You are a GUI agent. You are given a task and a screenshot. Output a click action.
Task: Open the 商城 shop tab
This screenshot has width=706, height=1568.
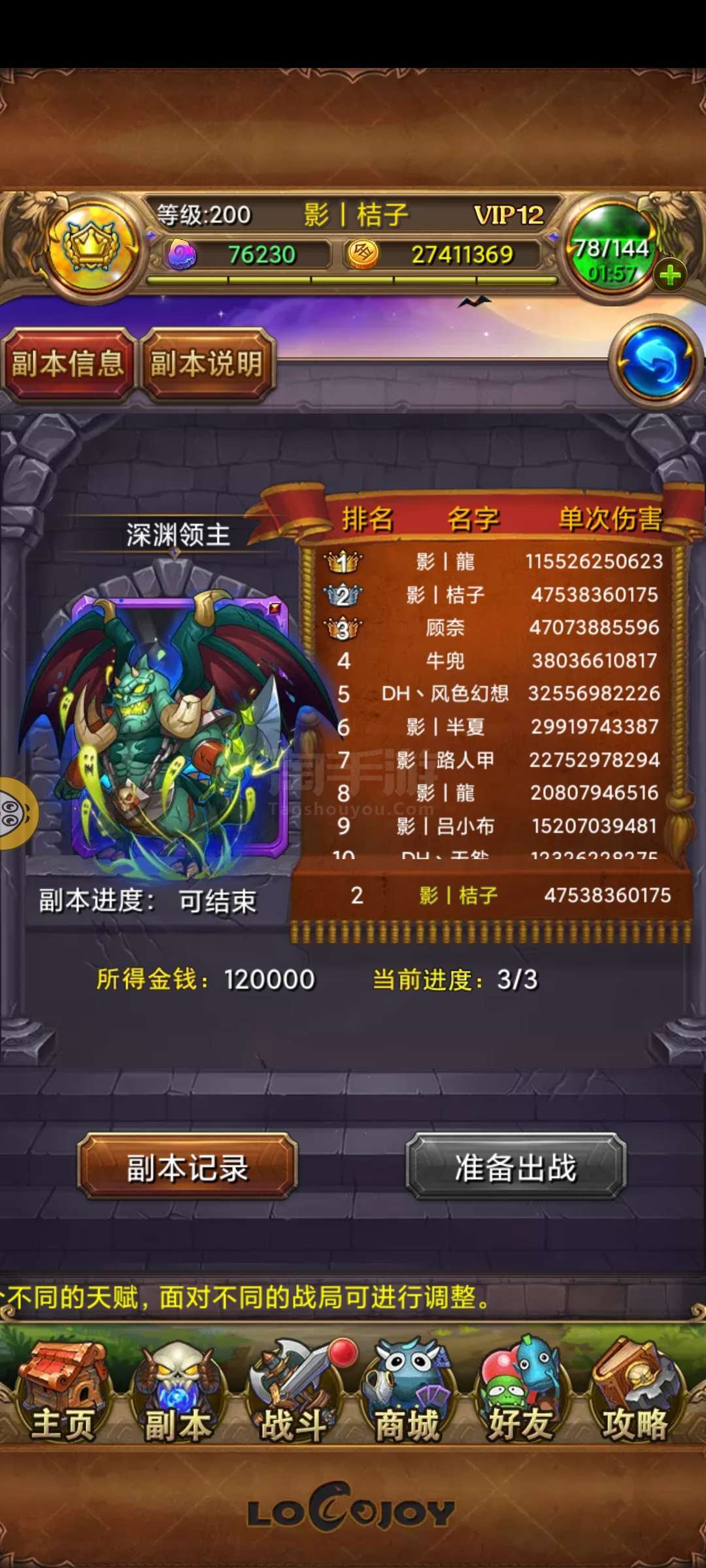point(407,1392)
